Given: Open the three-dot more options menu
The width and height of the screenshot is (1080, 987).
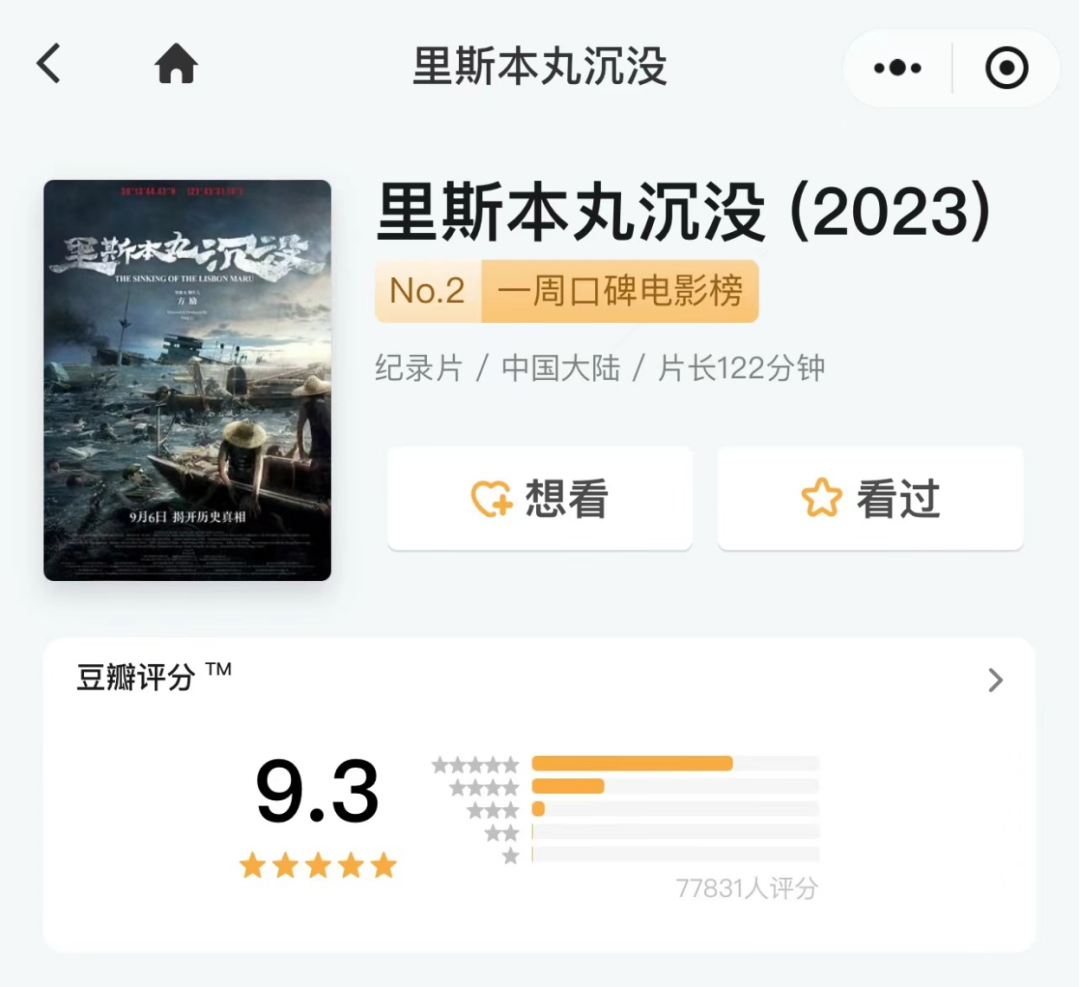Looking at the screenshot, I should point(897,68).
